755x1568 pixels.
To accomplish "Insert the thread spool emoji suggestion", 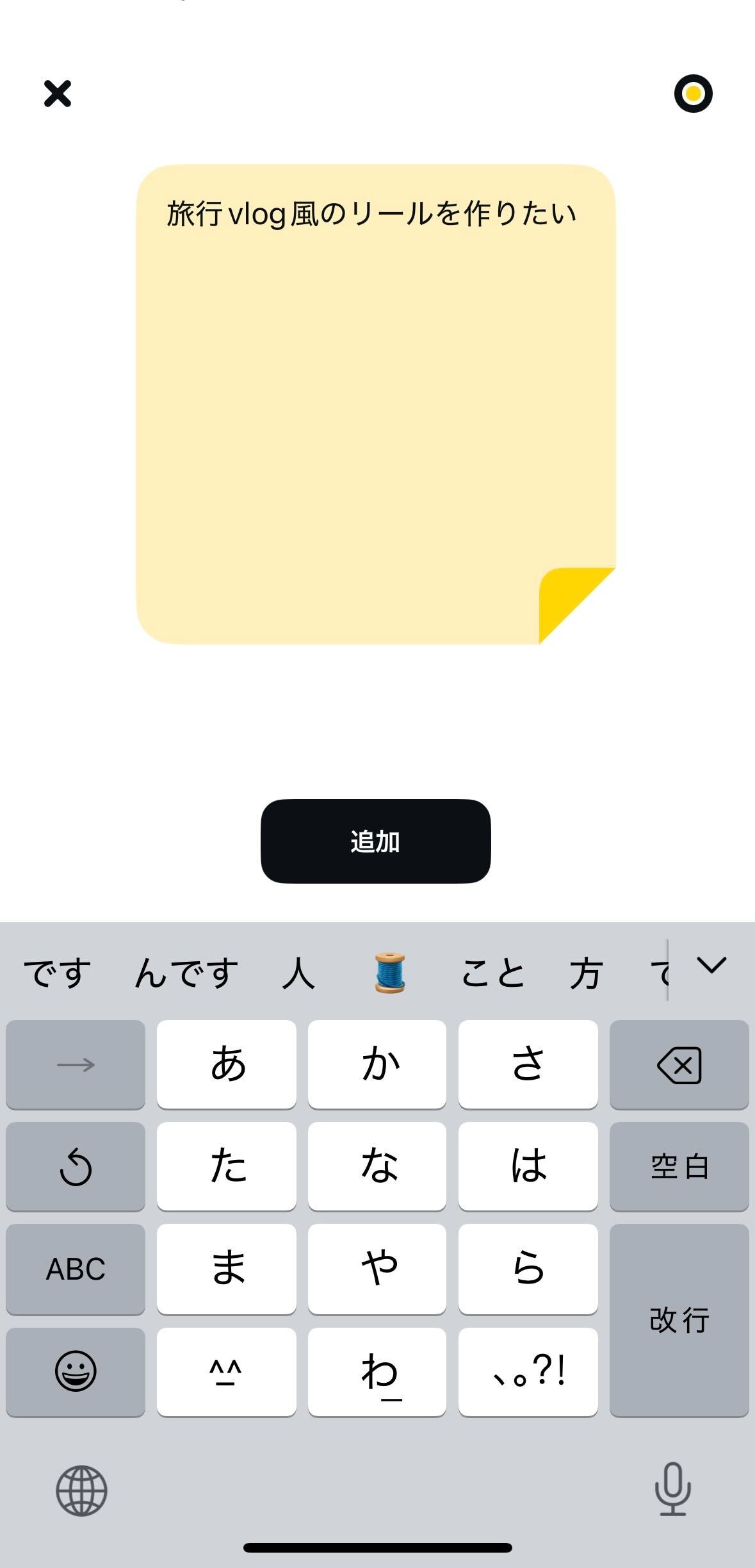I will click(x=390, y=973).
